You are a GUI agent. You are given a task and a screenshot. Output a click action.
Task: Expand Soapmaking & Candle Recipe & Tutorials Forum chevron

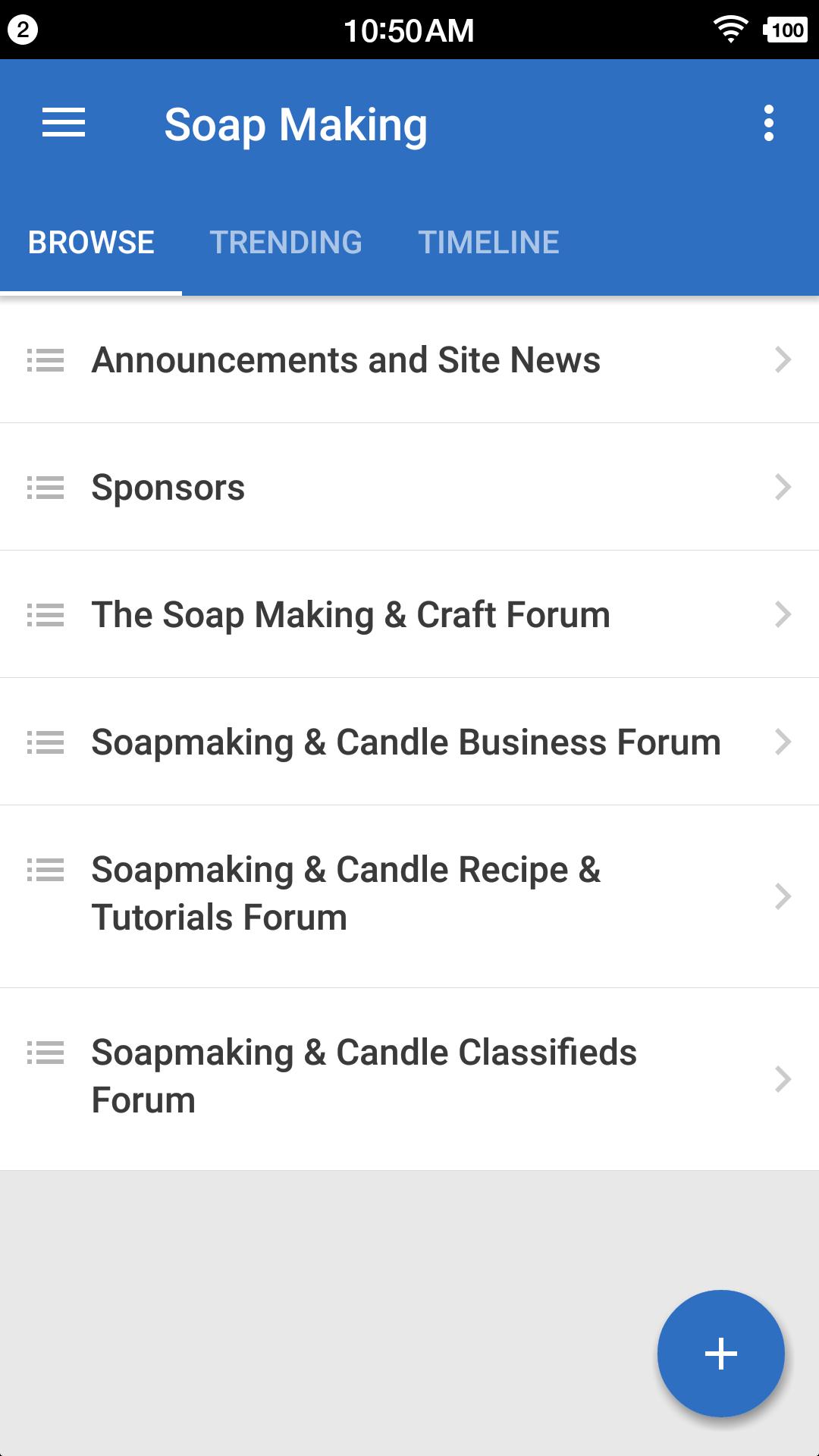(782, 895)
